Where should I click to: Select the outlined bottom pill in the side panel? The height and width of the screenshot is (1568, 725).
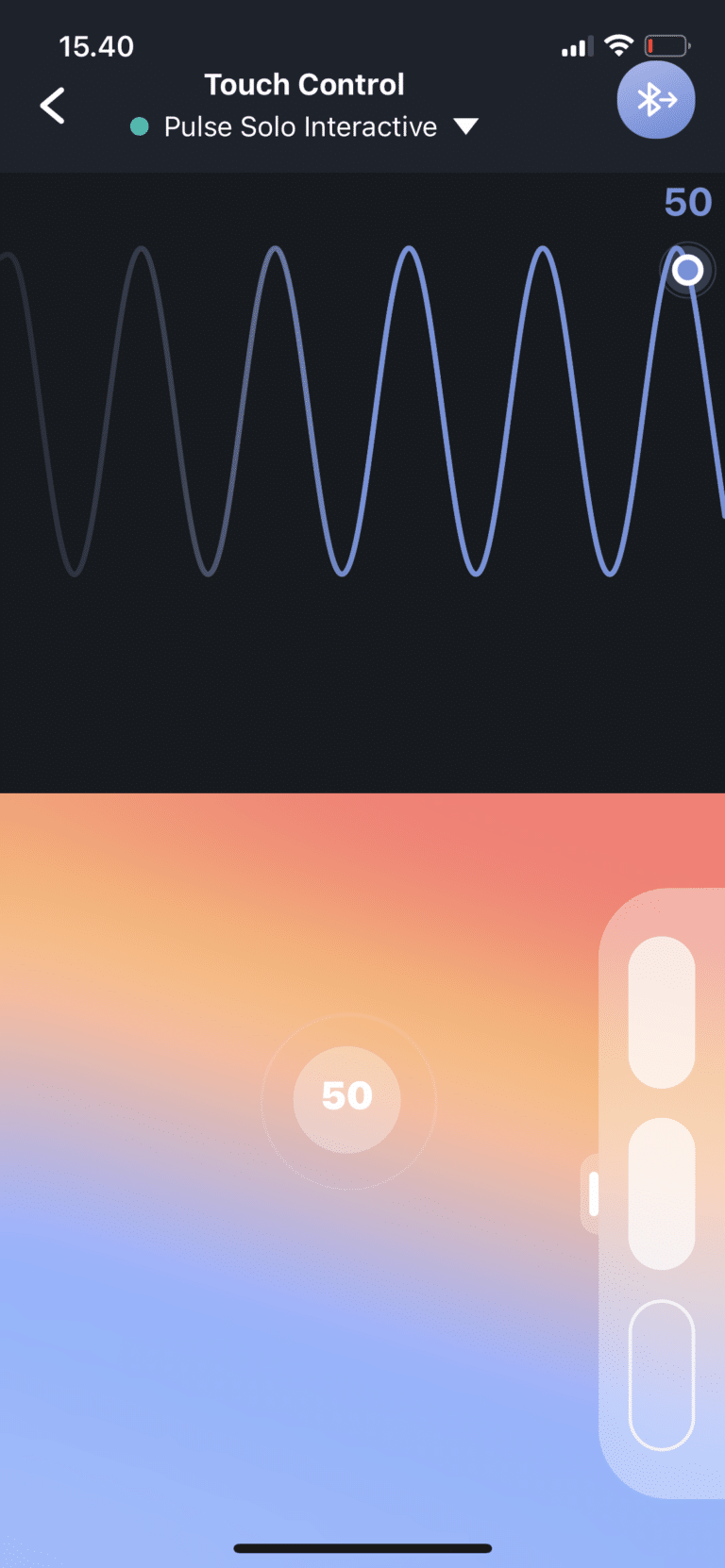(662, 1375)
